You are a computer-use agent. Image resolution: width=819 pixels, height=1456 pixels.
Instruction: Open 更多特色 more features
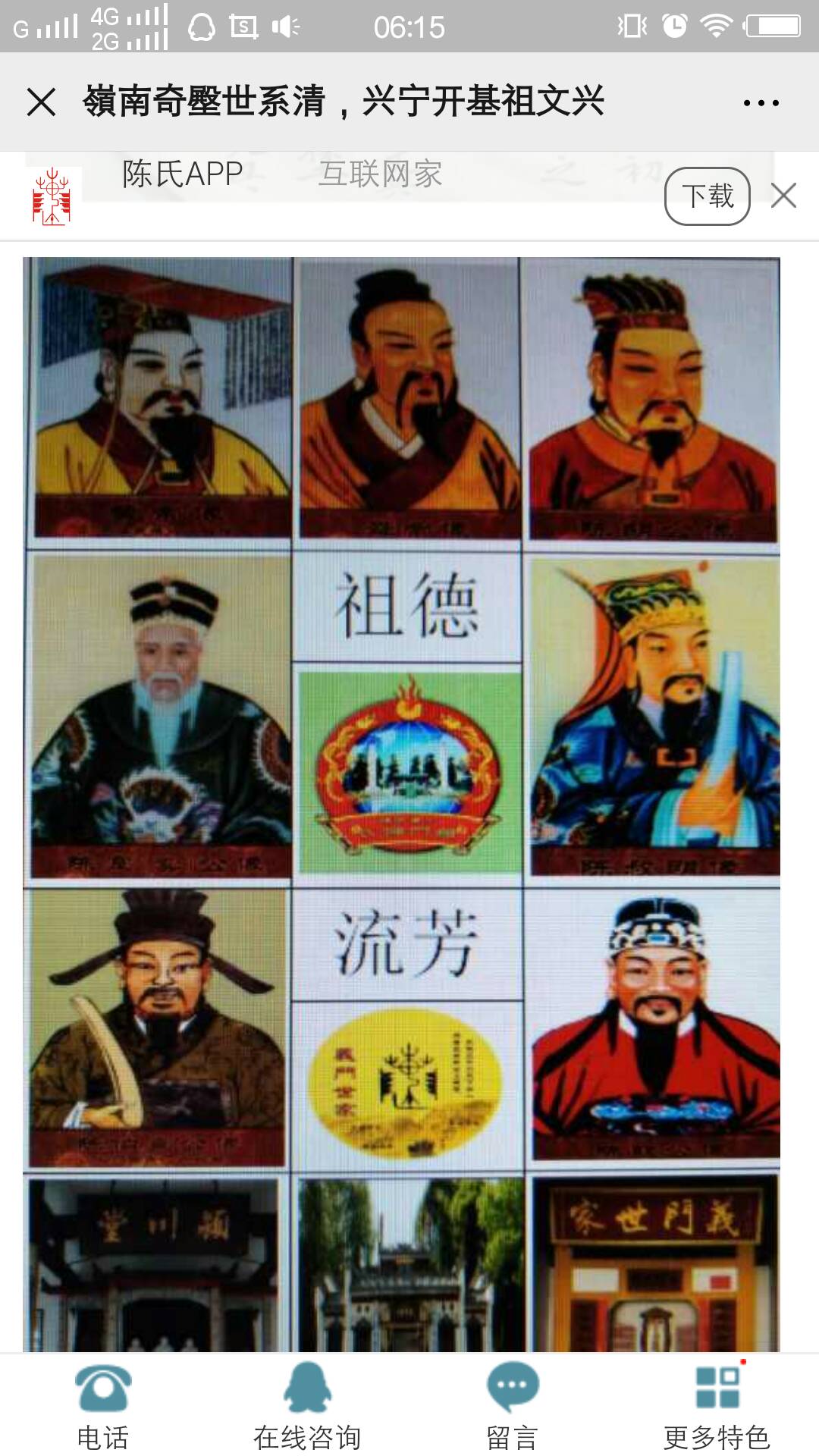point(717,1405)
